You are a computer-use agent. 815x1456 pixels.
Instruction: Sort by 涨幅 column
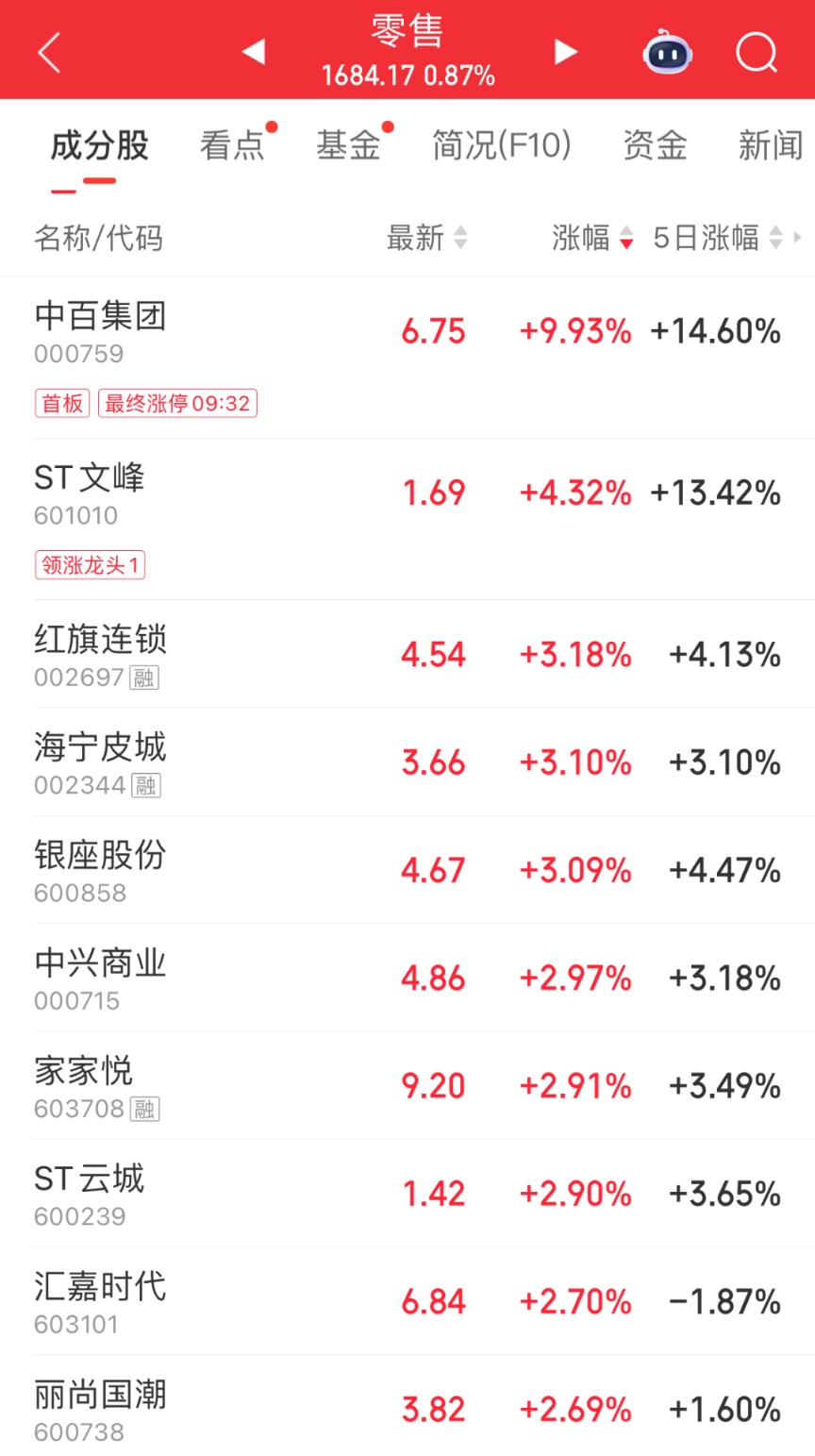pos(592,238)
